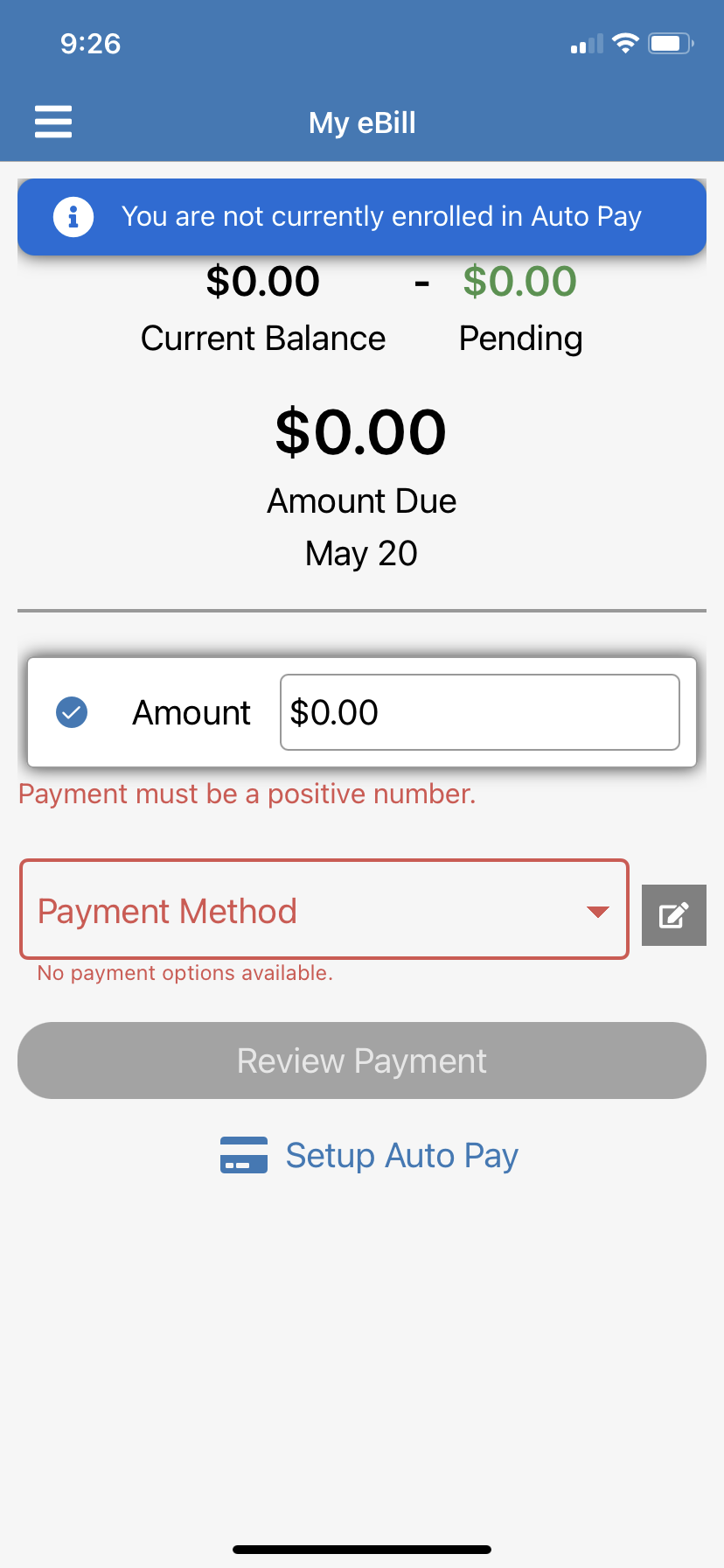Click inside the $0.00 amount input field
724x1568 pixels.
(478, 712)
